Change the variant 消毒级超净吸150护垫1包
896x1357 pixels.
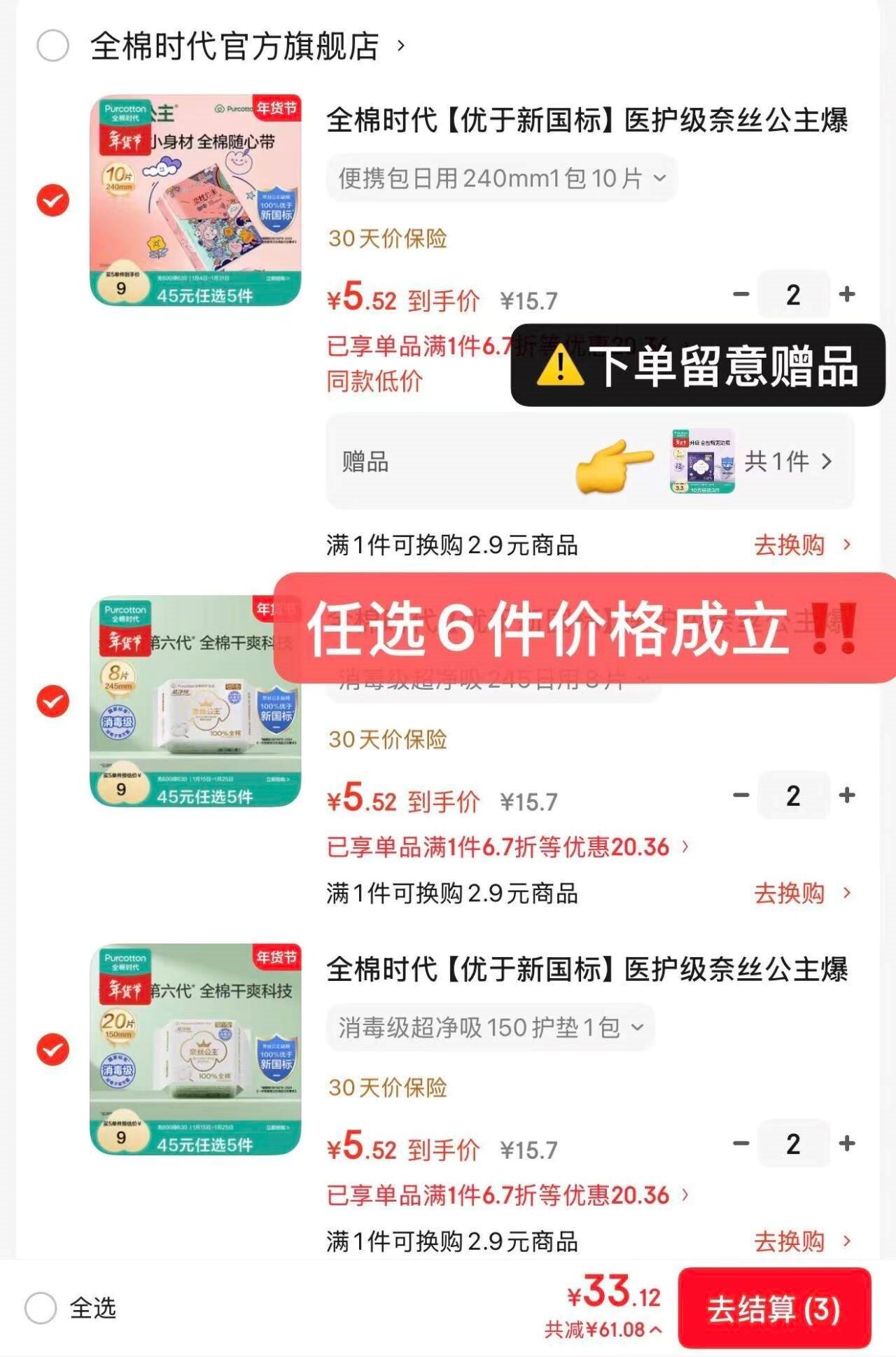491,1027
